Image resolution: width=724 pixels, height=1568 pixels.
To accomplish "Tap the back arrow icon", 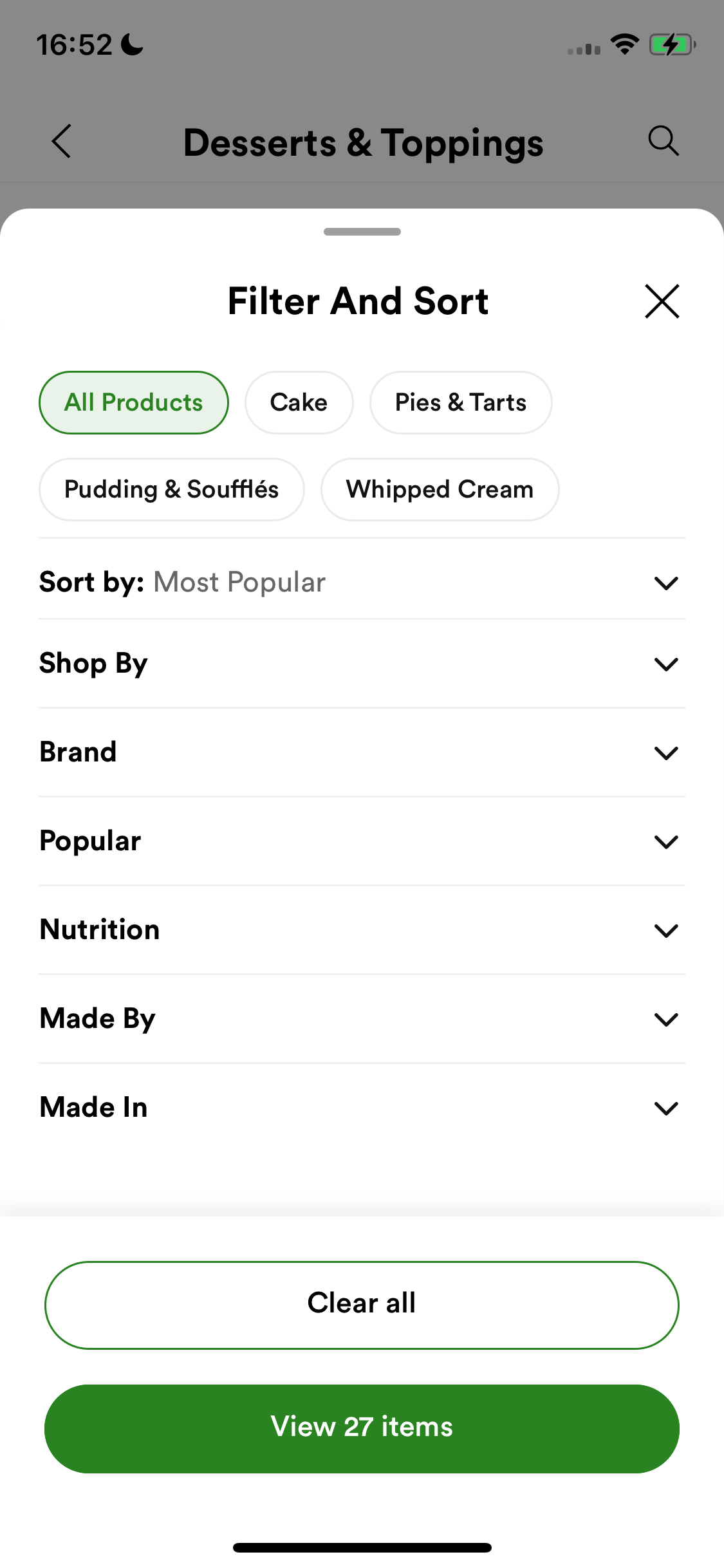I will [60, 141].
